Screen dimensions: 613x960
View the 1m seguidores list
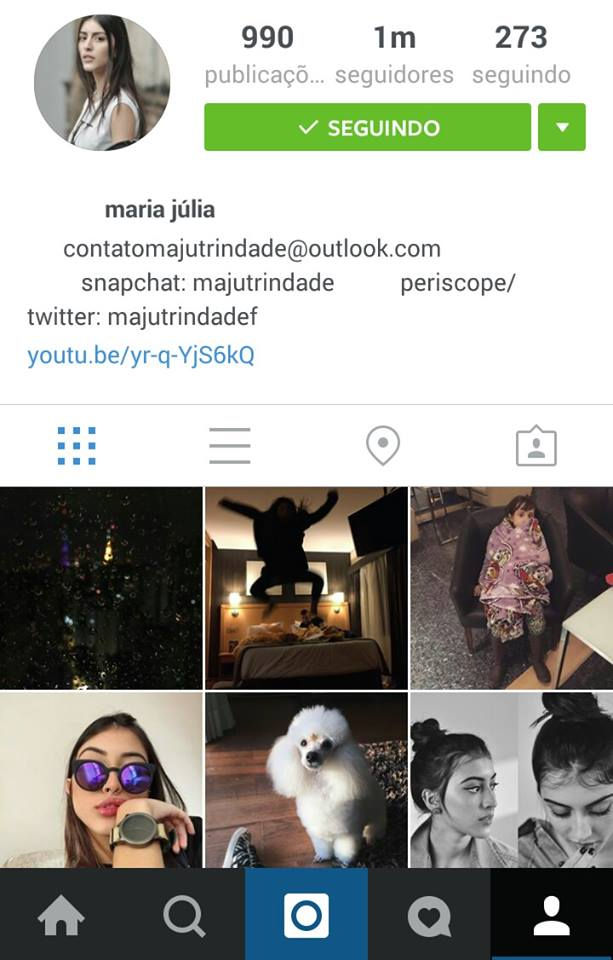(x=394, y=55)
